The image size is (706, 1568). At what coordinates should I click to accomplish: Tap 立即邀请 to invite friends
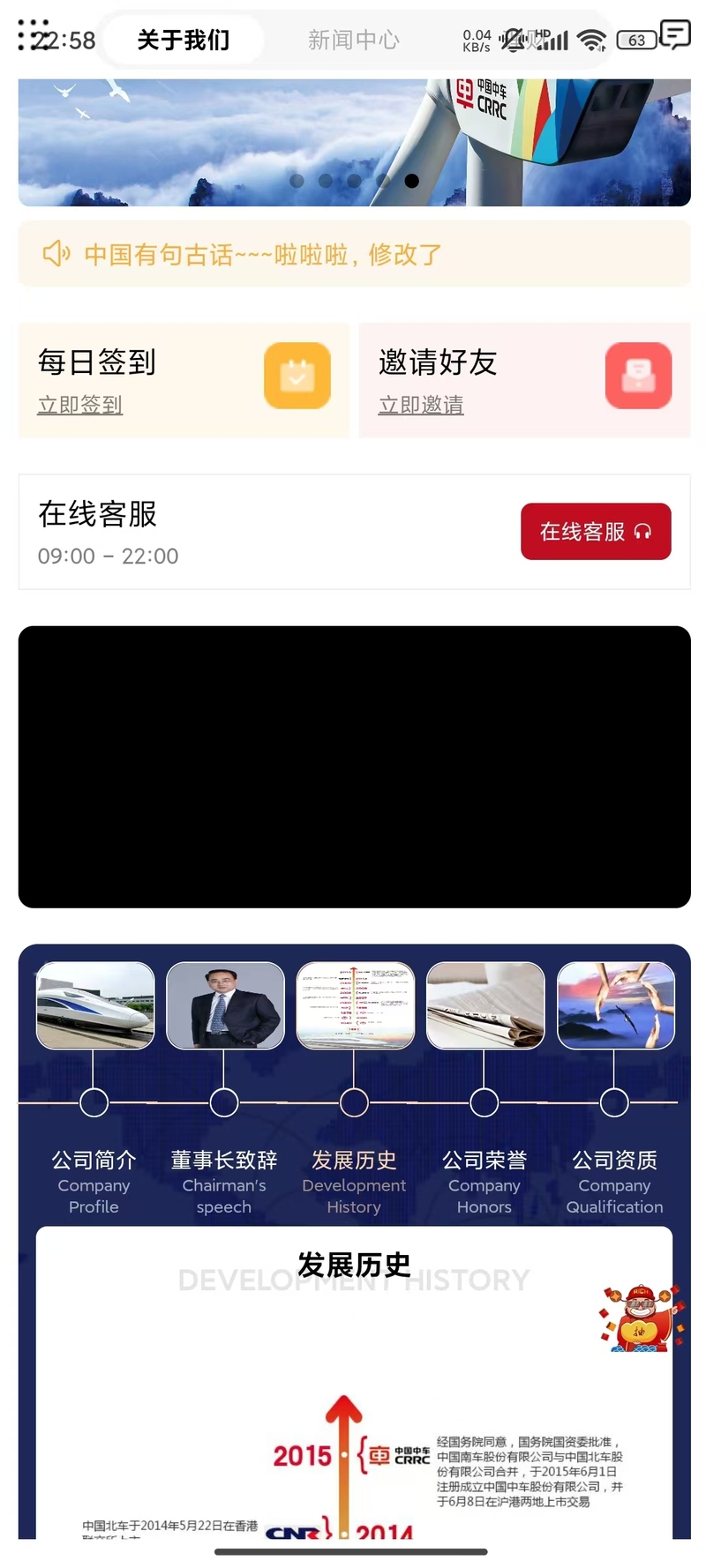(421, 405)
